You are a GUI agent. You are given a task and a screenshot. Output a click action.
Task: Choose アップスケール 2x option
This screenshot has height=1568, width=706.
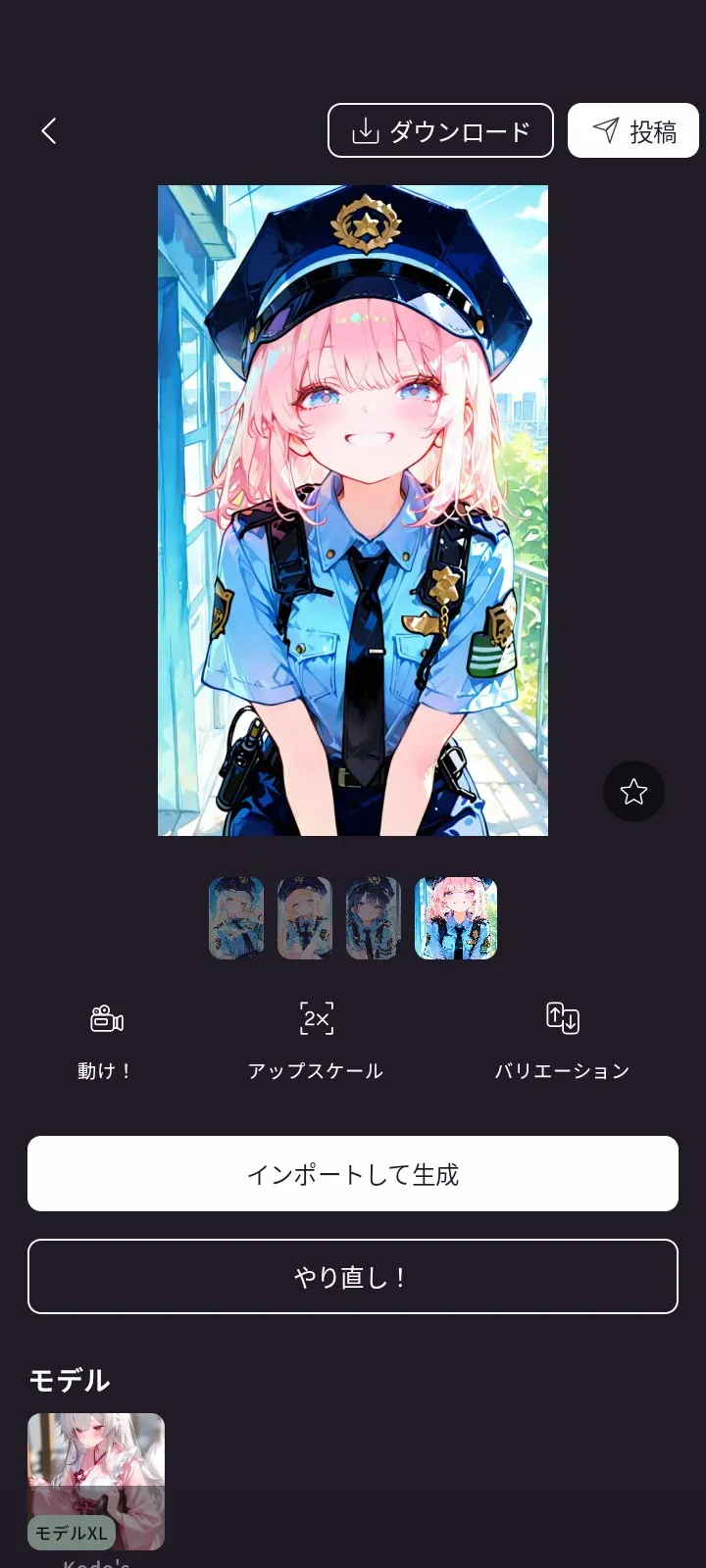tap(316, 1041)
